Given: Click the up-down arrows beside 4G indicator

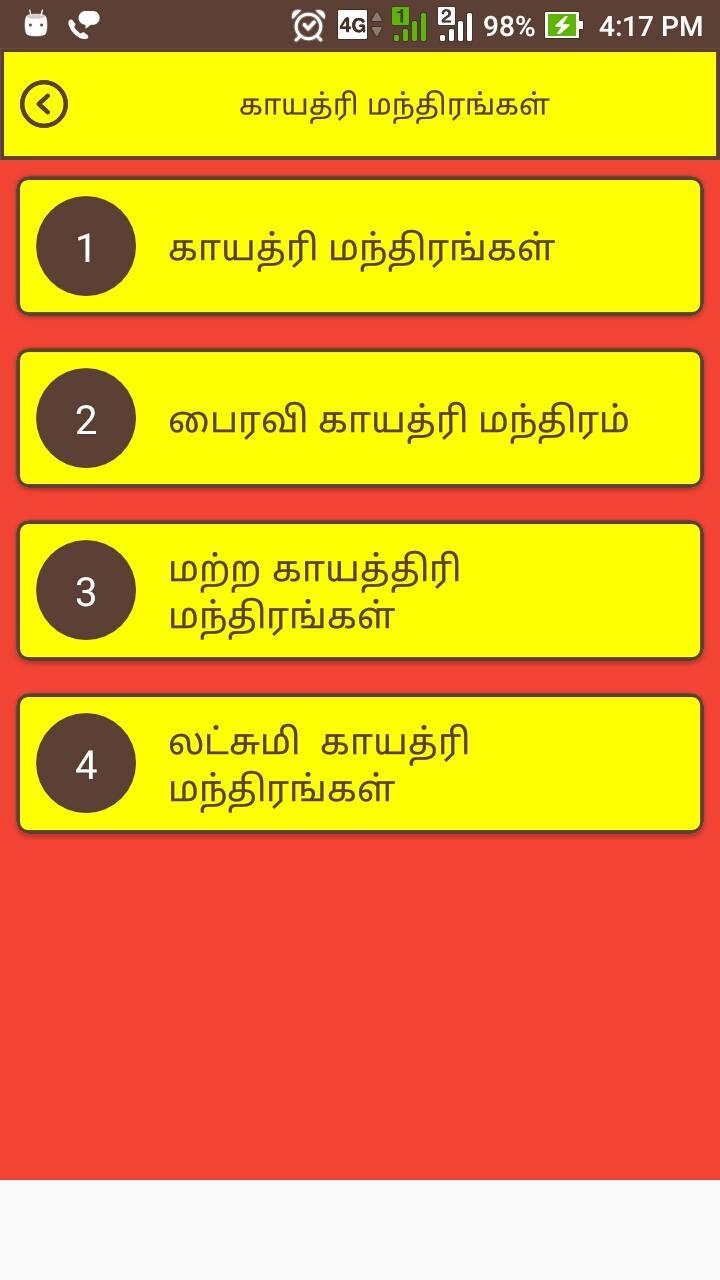Looking at the screenshot, I should point(374,26).
